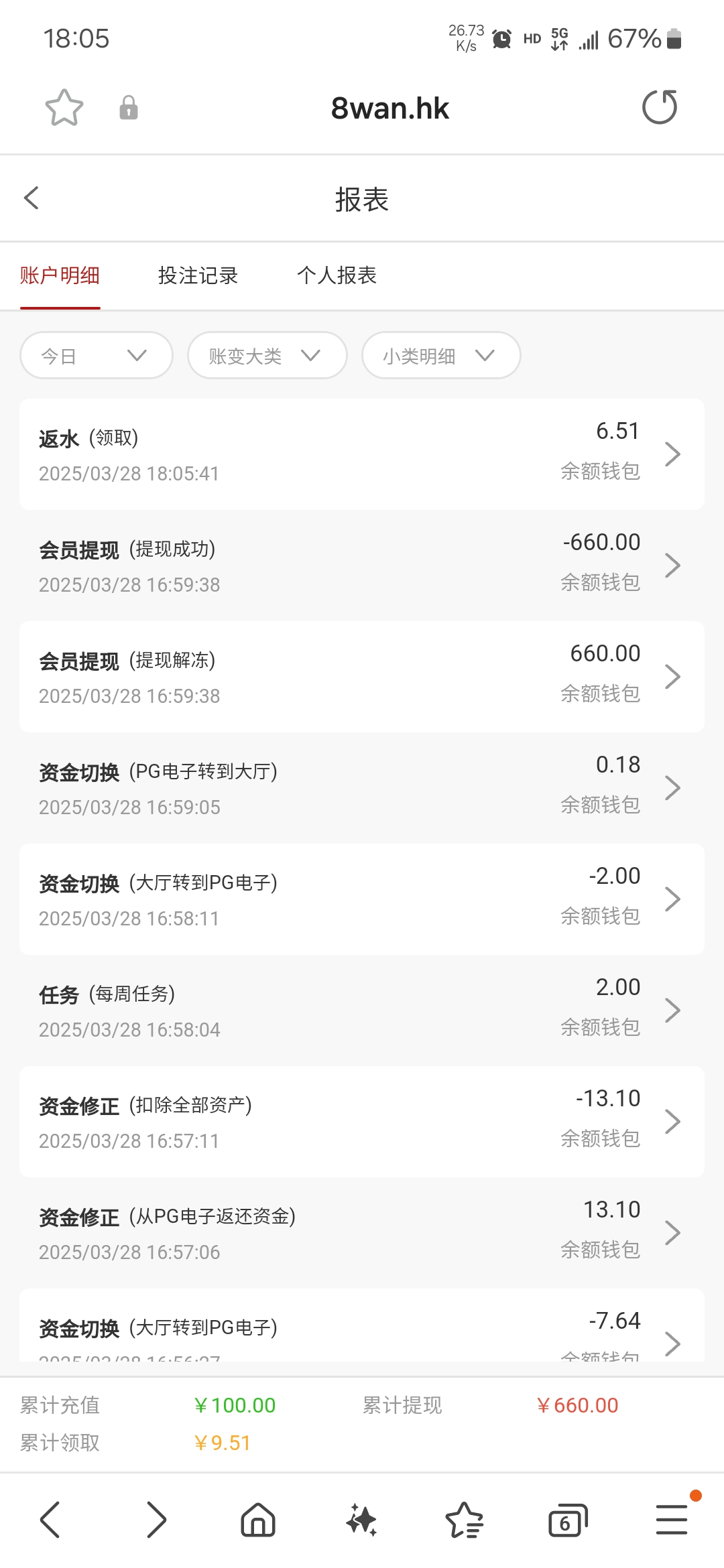Expand the 今日 date dropdown
This screenshot has height=1568, width=724.
(97, 355)
